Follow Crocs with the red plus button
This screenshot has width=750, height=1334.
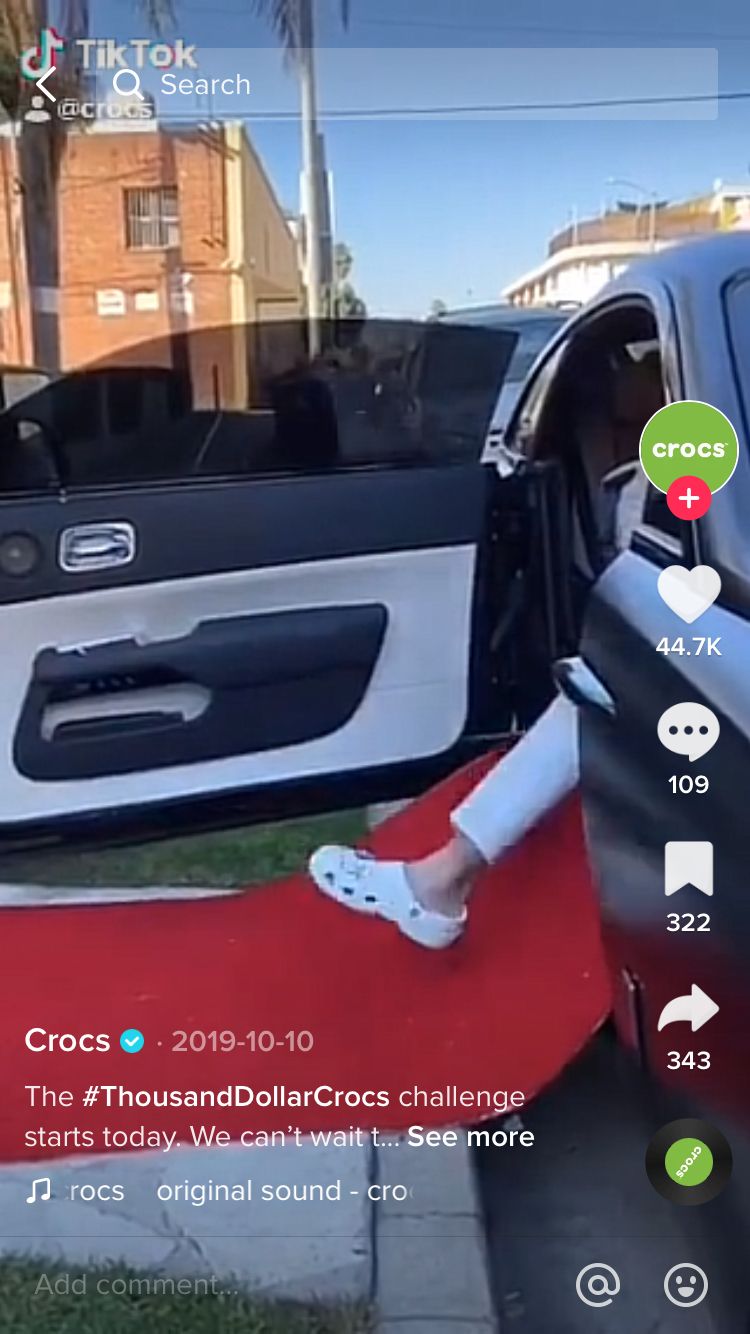coord(688,498)
